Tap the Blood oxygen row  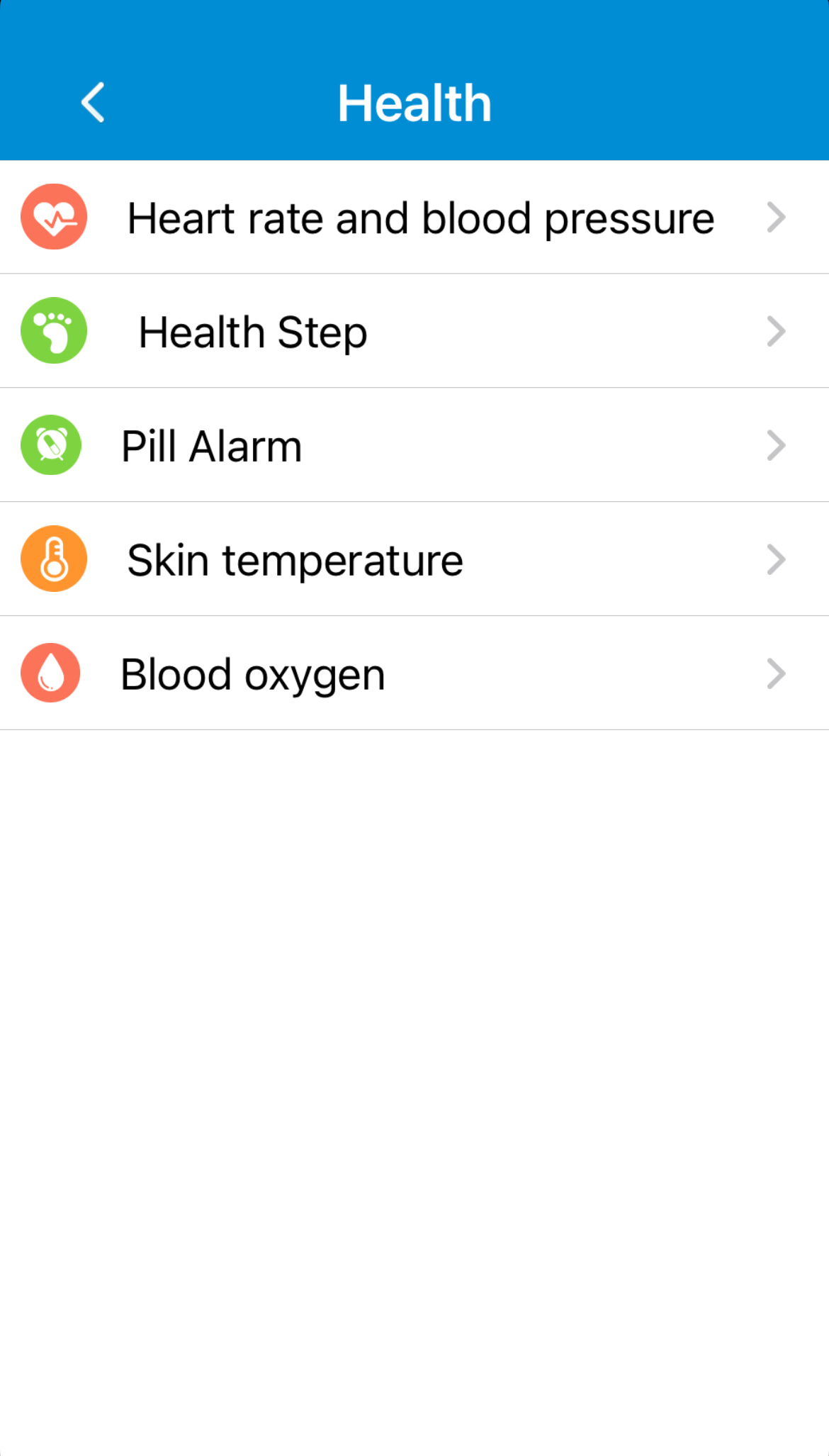click(x=414, y=674)
